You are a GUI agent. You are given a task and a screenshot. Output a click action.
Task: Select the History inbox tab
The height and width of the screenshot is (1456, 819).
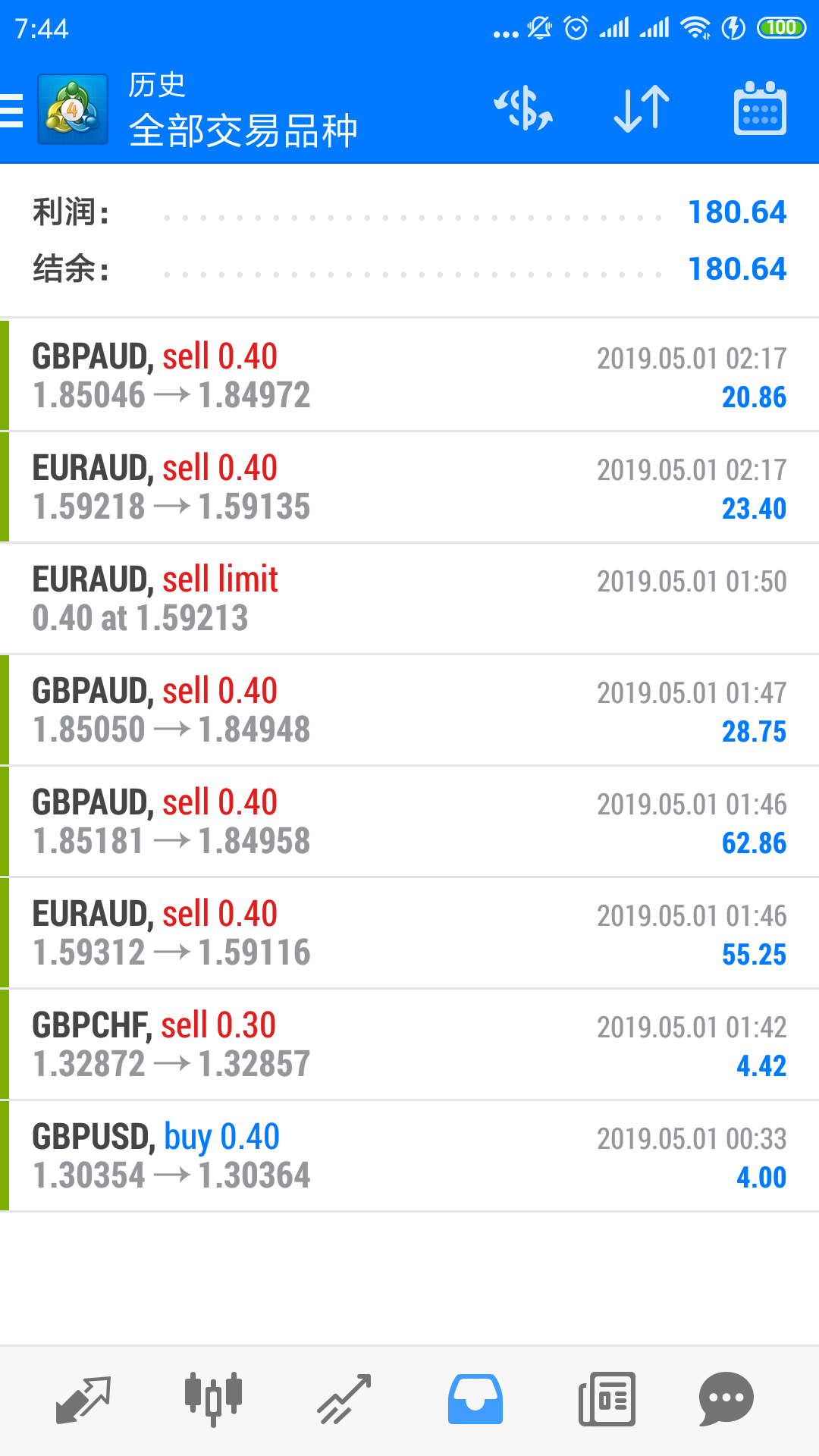click(x=475, y=1399)
